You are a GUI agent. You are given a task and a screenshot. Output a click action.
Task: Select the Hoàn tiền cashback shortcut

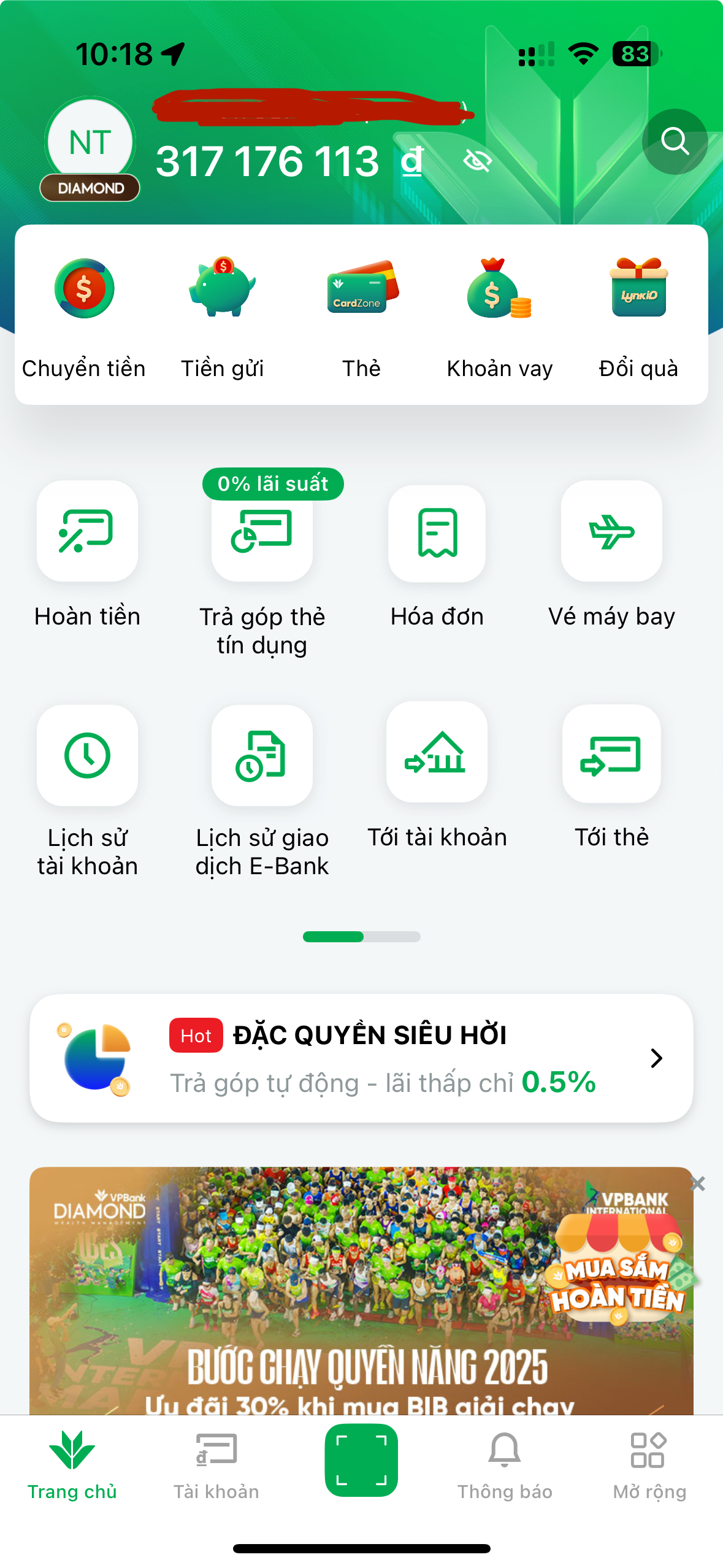click(x=87, y=532)
